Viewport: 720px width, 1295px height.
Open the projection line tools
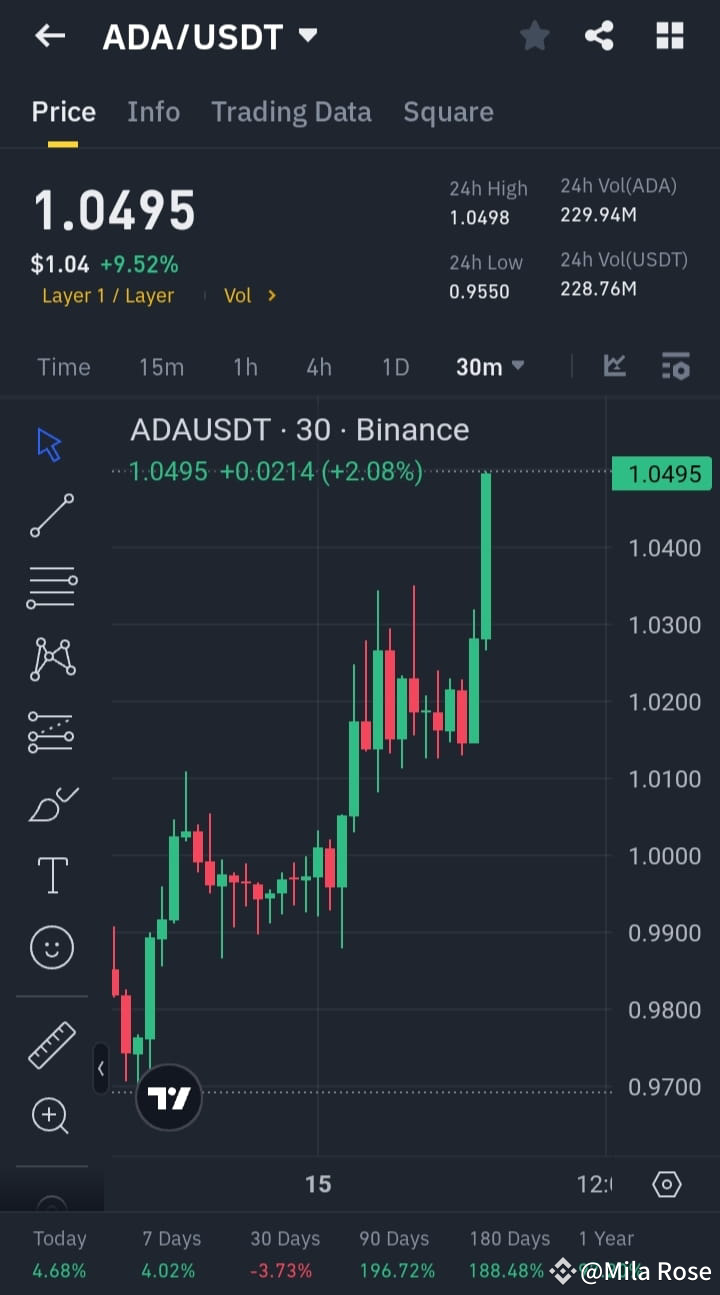(51, 731)
